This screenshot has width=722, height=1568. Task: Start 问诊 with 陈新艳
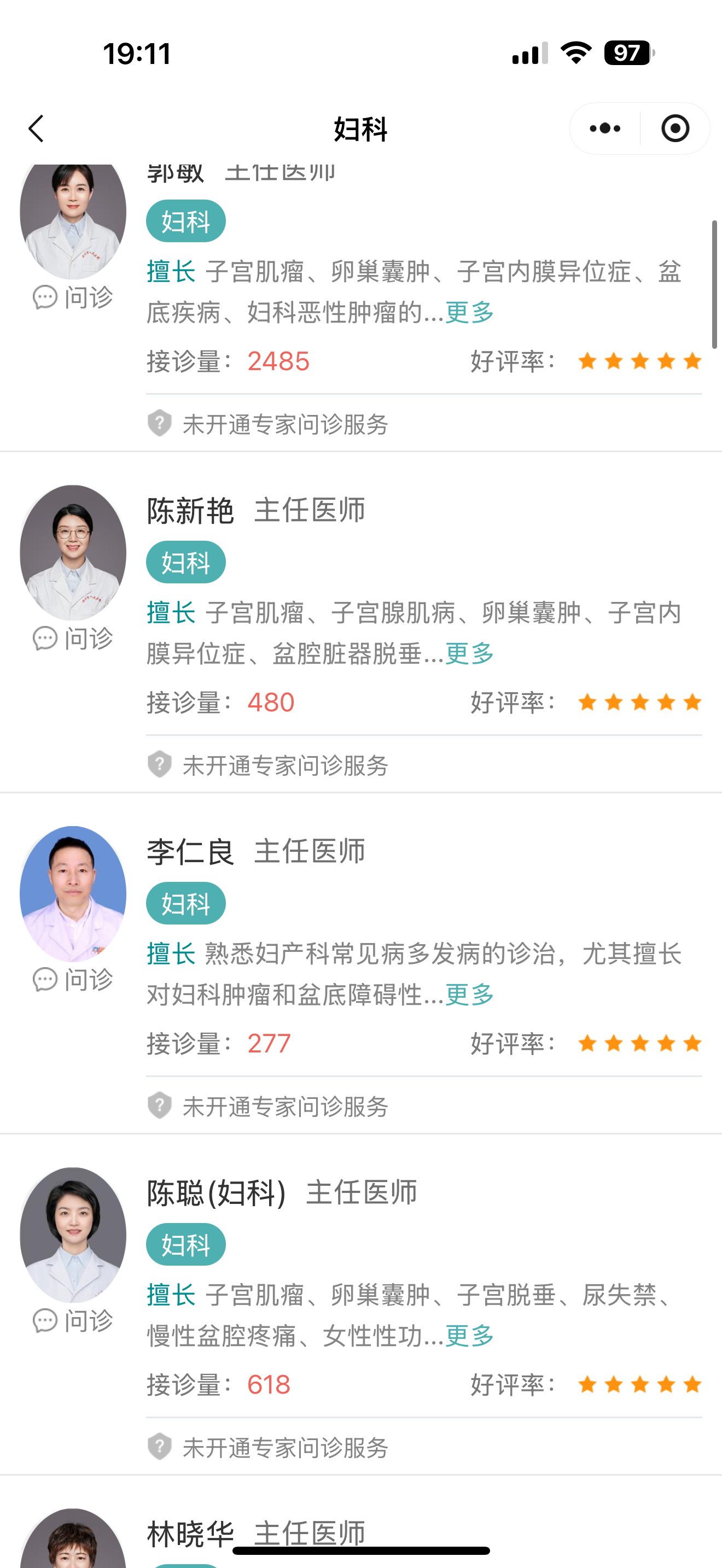73,639
